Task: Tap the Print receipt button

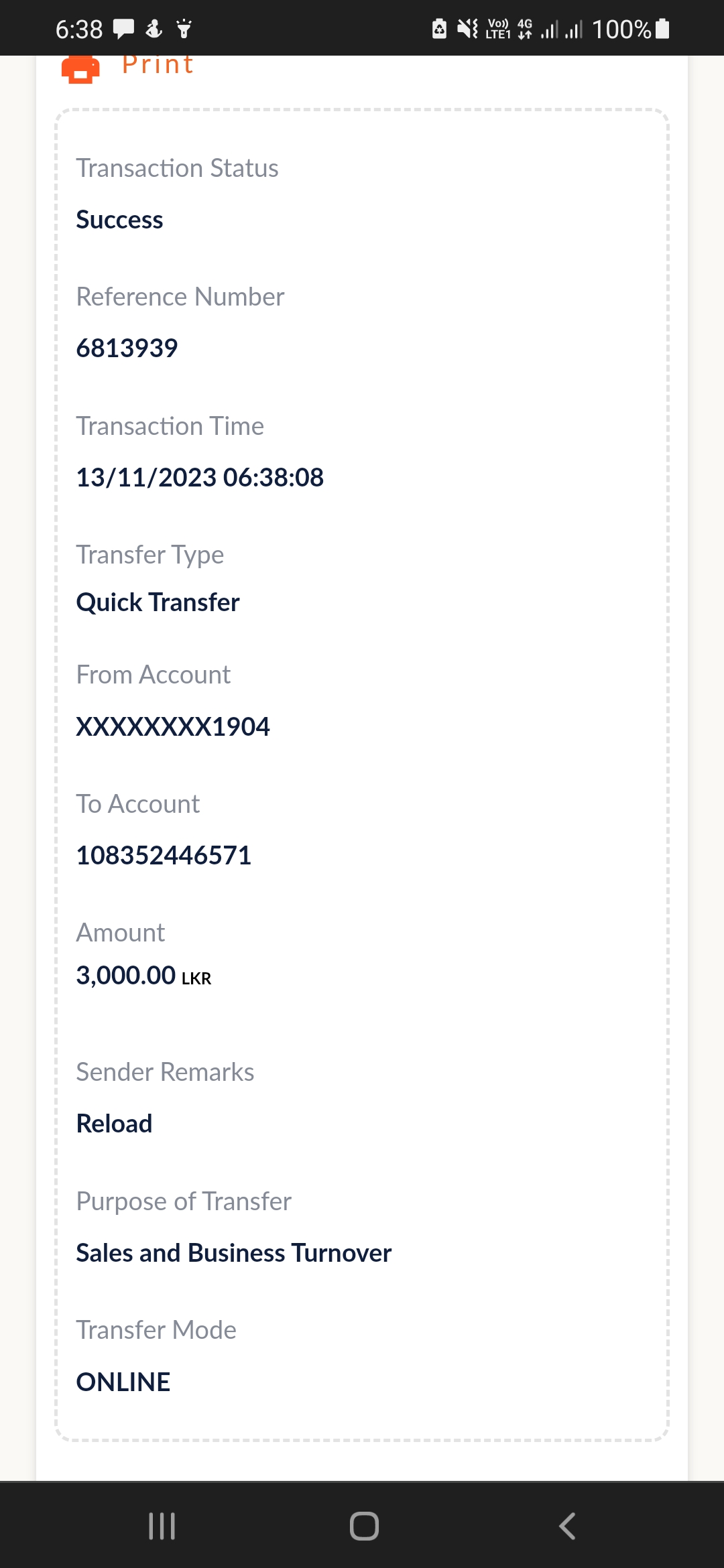Action: (129, 67)
